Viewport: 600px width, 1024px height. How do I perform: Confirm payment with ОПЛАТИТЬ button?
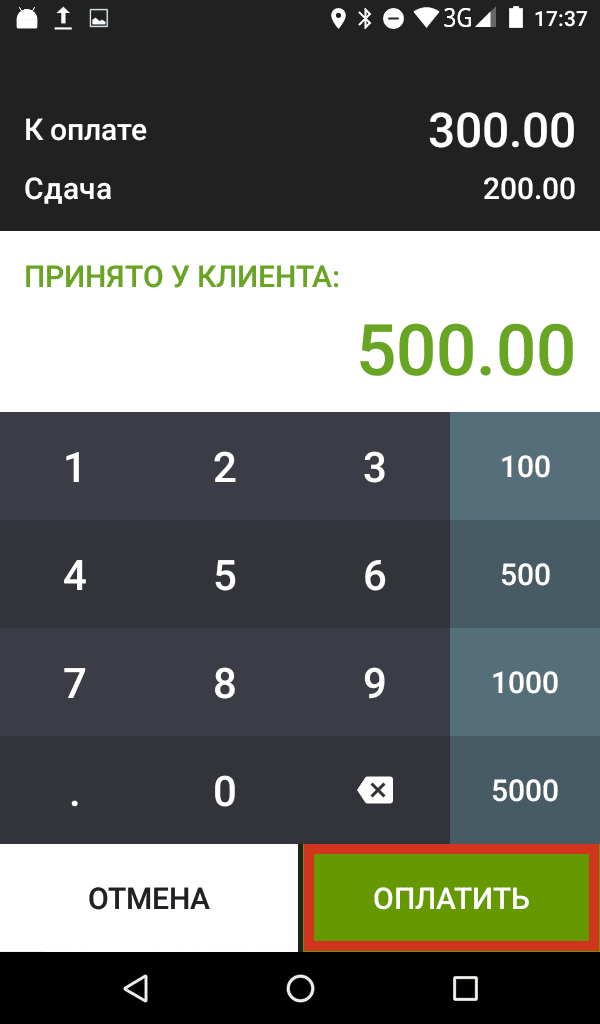pyautogui.click(x=451, y=898)
